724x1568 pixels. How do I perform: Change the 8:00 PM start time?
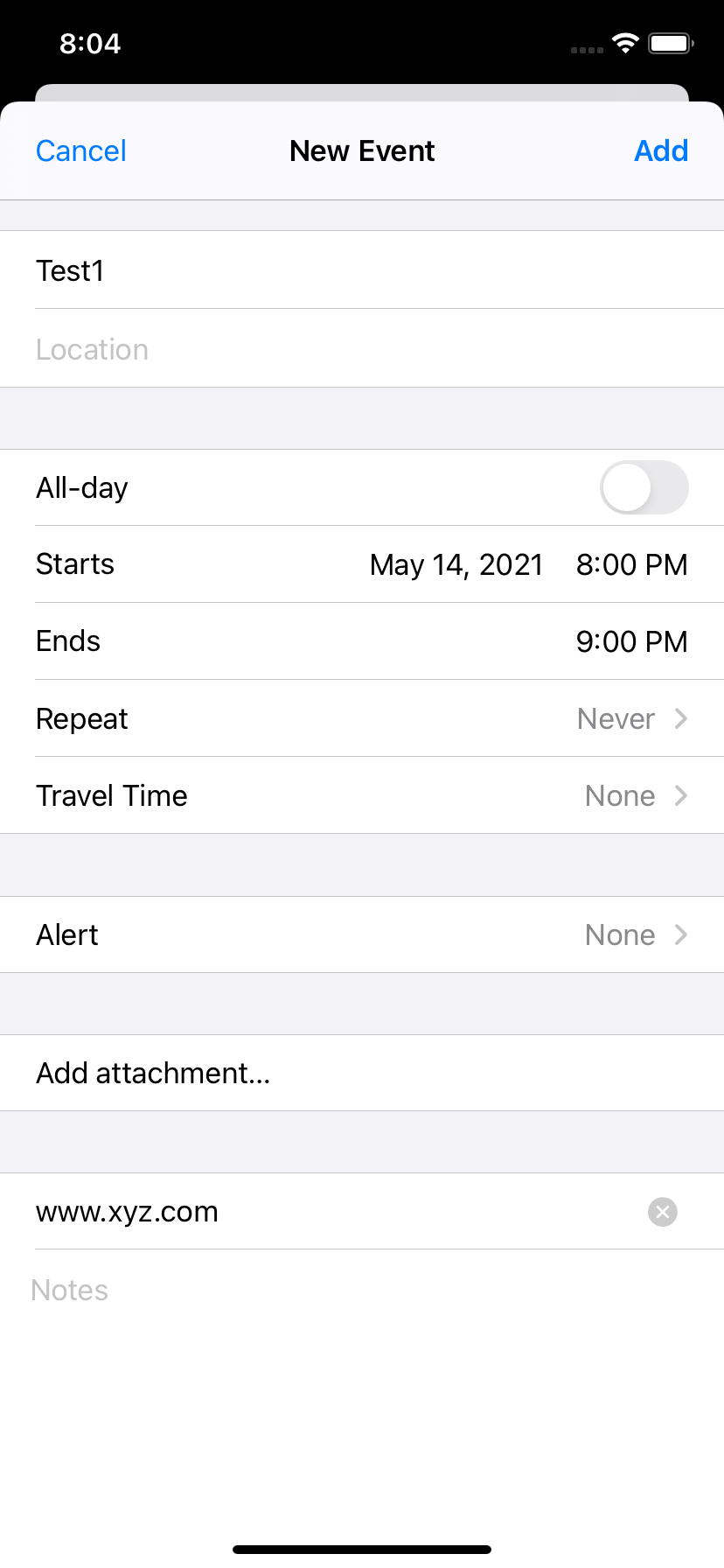tap(631, 564)
